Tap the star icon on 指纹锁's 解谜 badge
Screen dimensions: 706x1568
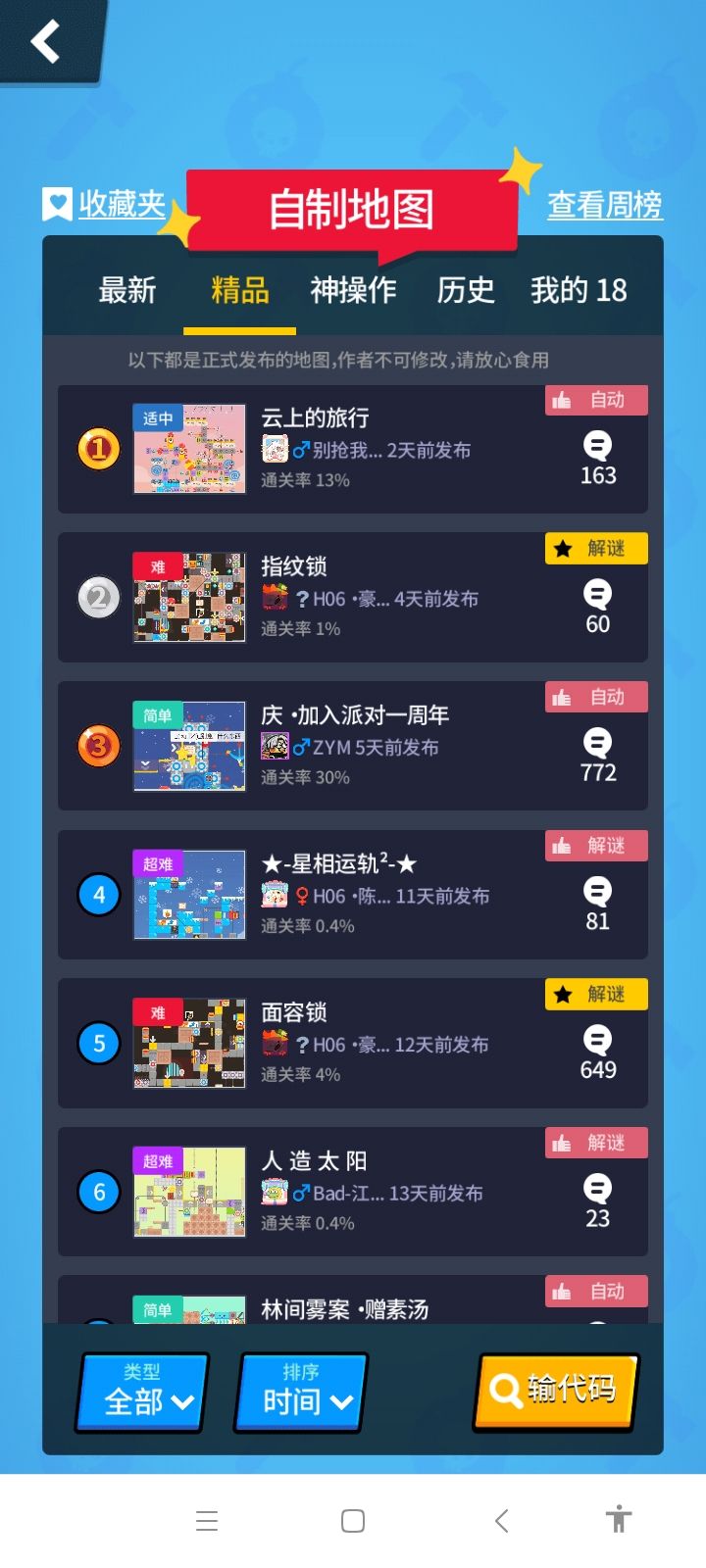(561, 549)
